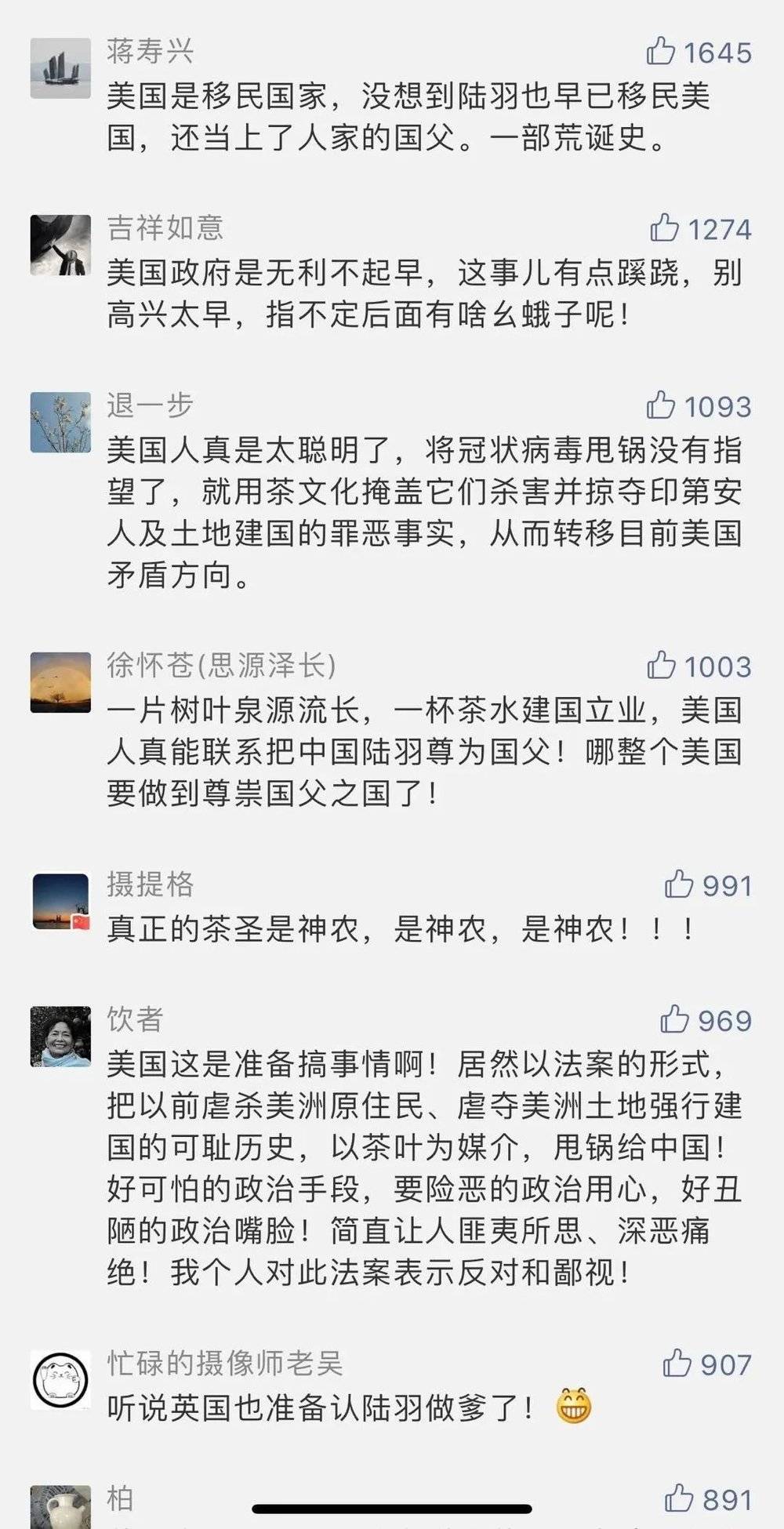Open 忙碌的摄像师老吴's cat avatar
The image size is (784, 1529).
tap(60, 1380)
